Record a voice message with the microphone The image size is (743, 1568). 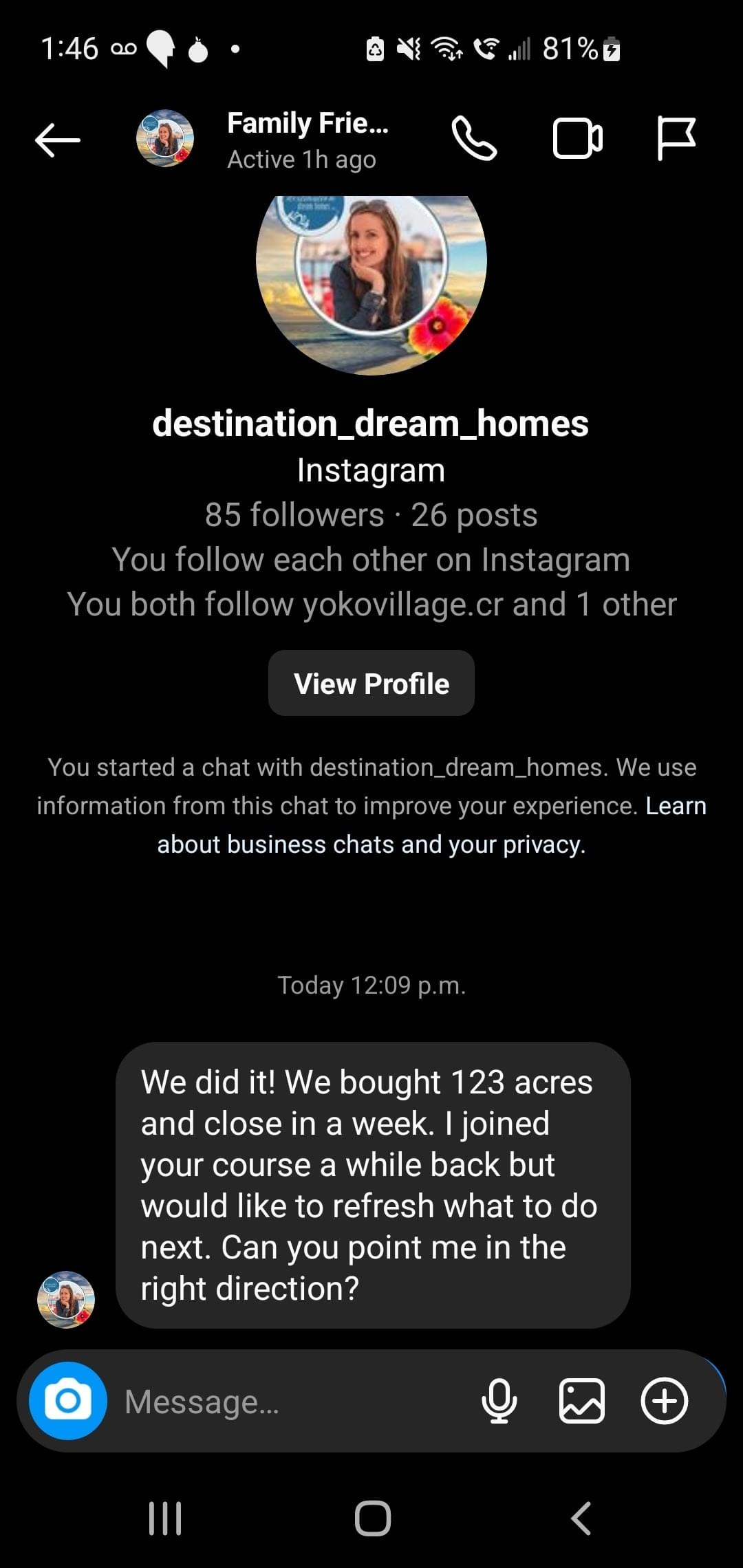(499, 1401)
